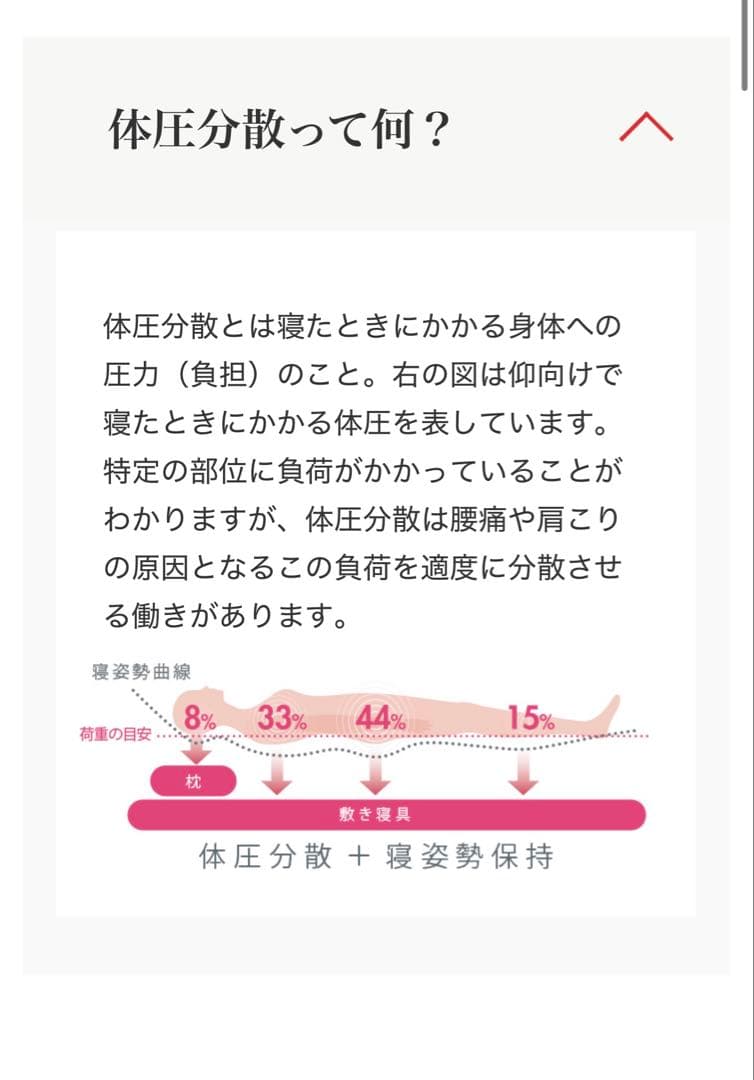
Task: Click the arrow under the 33% marker
Action: 277,773
